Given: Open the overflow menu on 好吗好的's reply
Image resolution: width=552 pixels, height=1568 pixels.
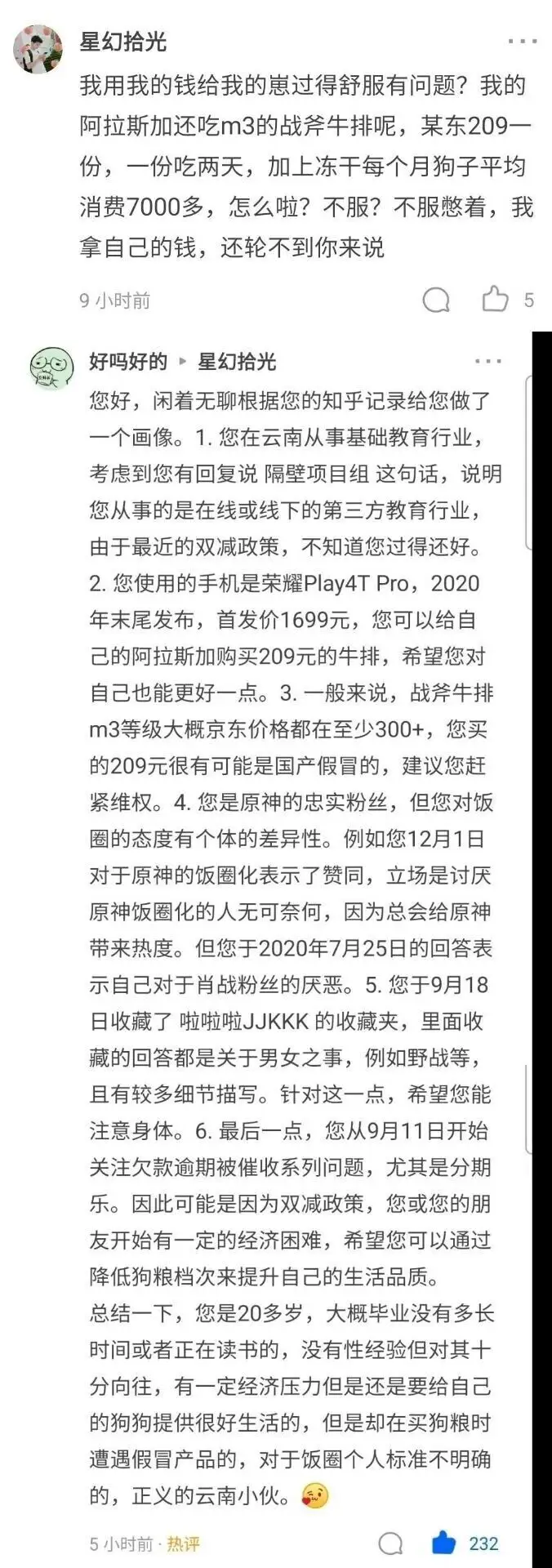Looking at the screenshot, I should point(488,362).
